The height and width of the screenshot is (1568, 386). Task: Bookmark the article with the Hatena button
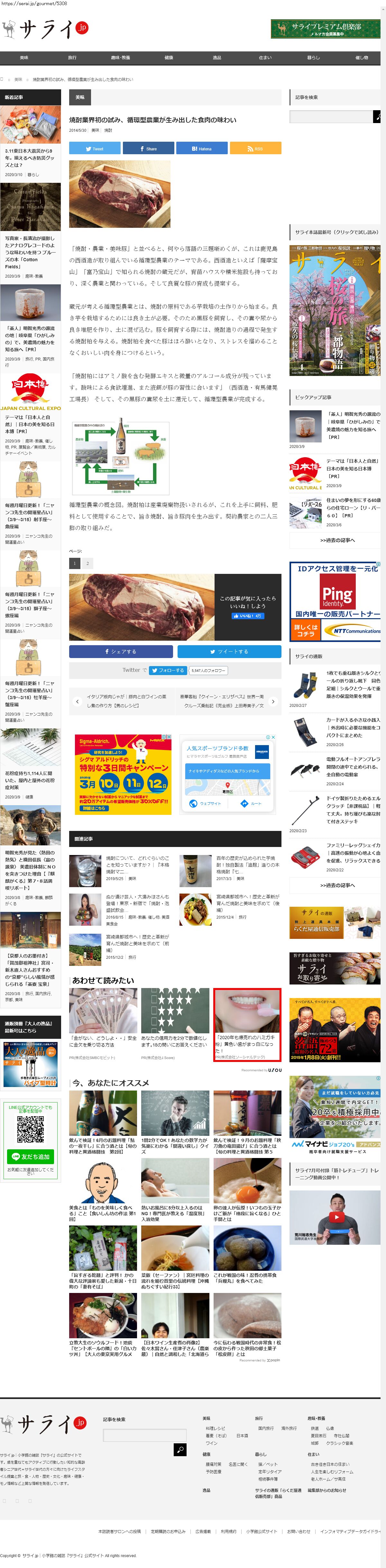click(x=202, y=148)
